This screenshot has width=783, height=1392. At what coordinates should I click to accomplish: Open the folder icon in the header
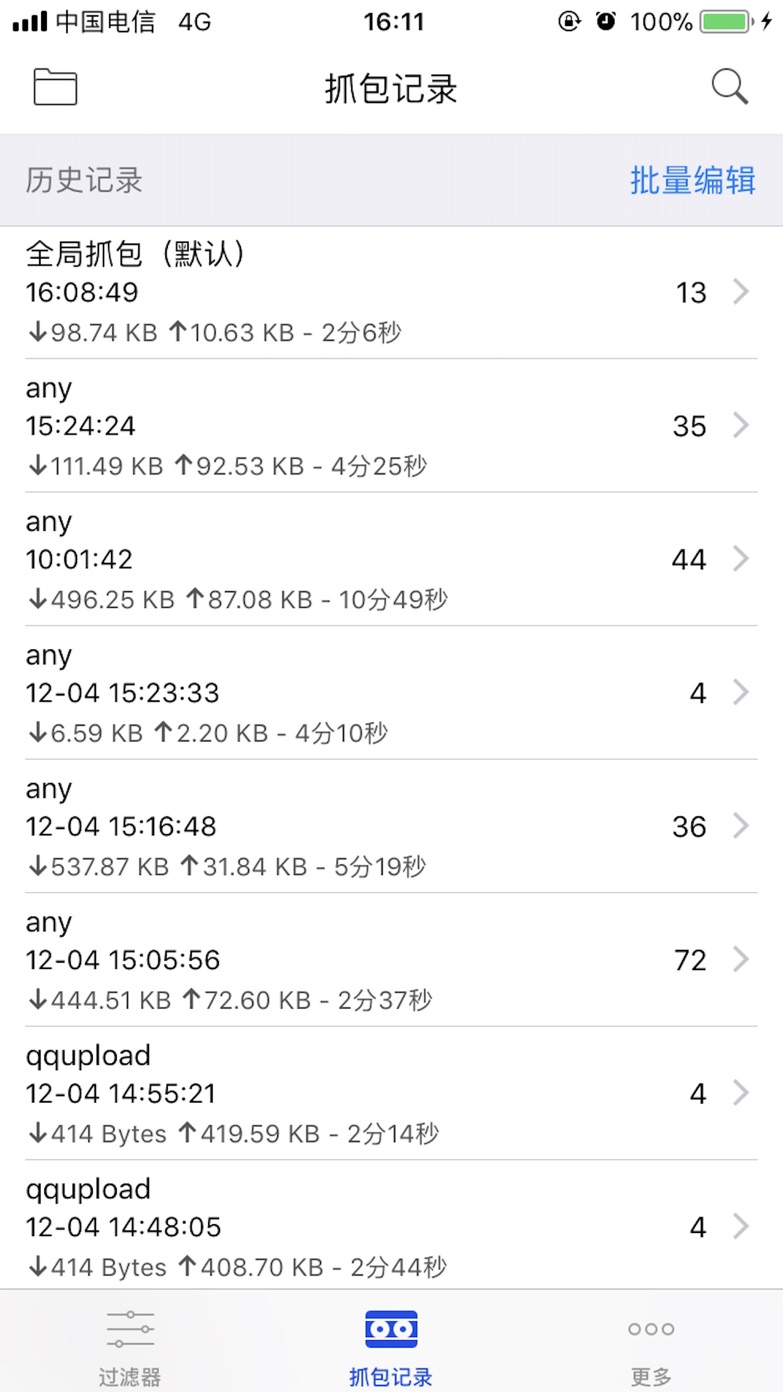click(55, 88)
